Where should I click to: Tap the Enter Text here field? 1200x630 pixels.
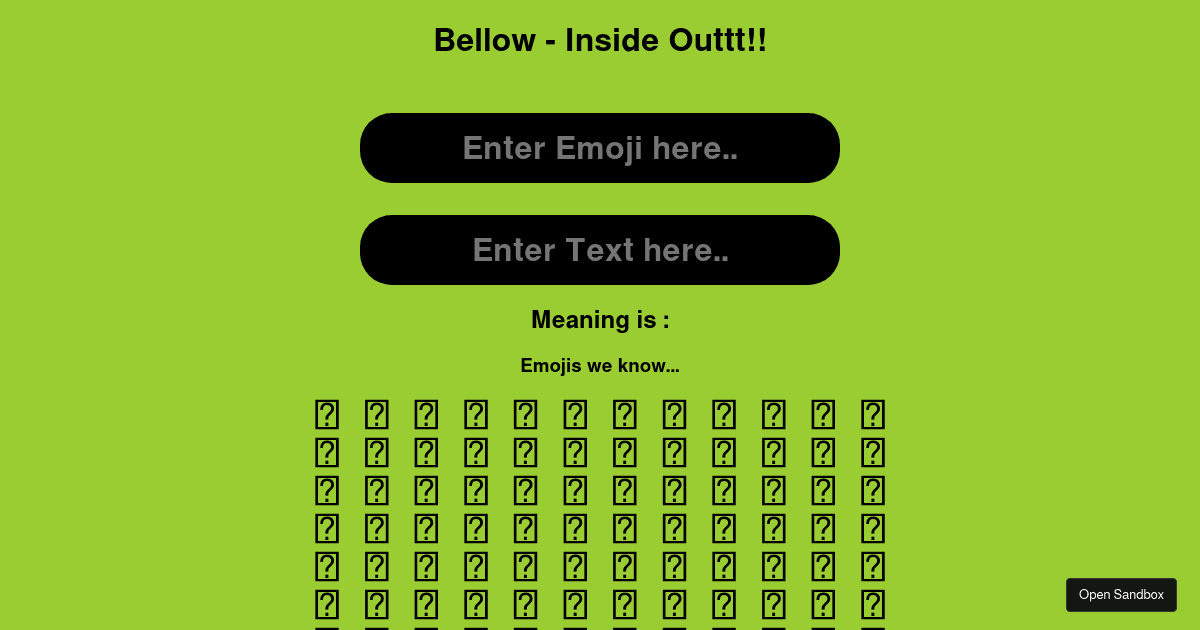click(600, 250)
